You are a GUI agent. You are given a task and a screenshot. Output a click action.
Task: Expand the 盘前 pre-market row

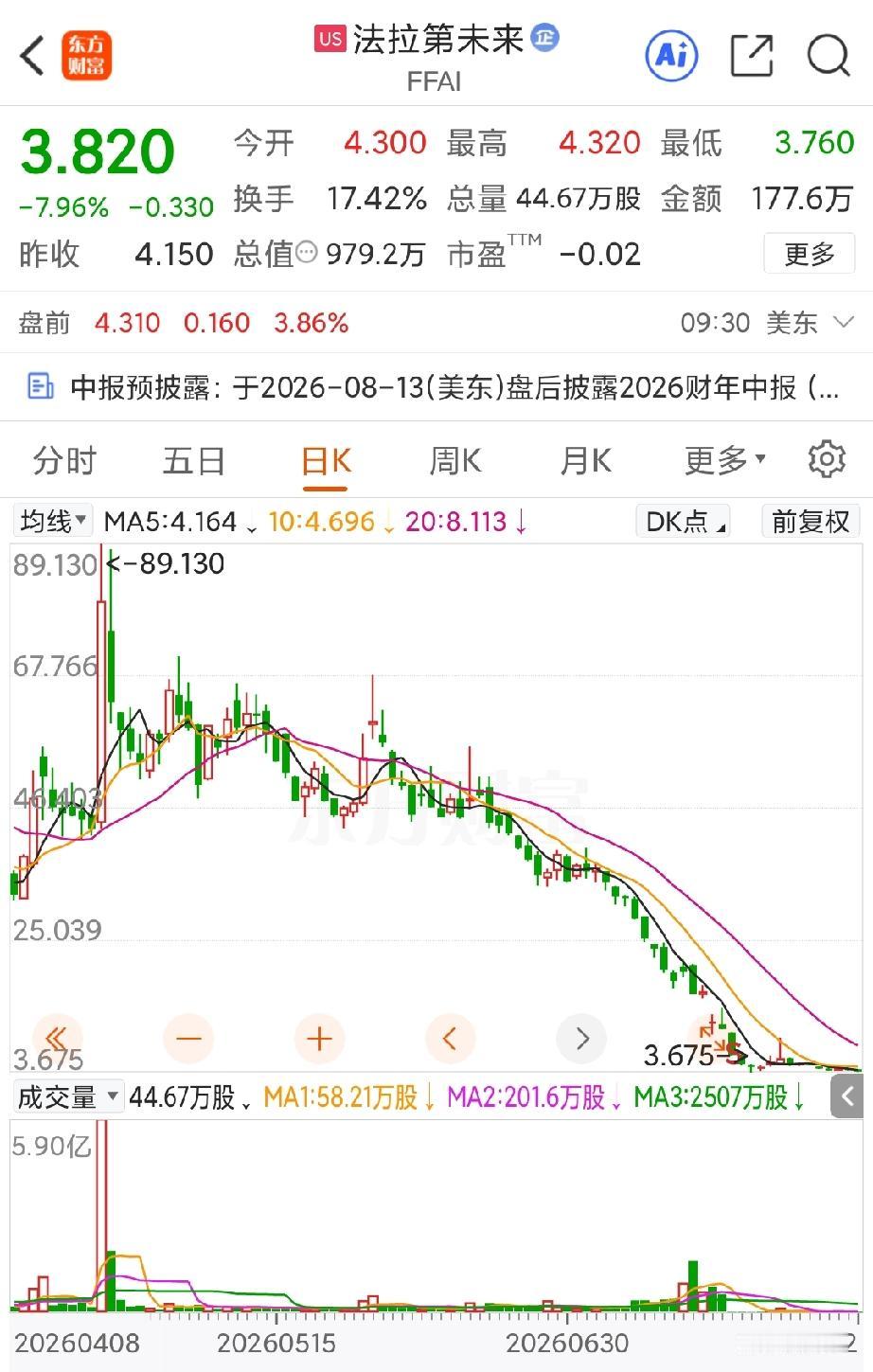(x=436, y=323)
